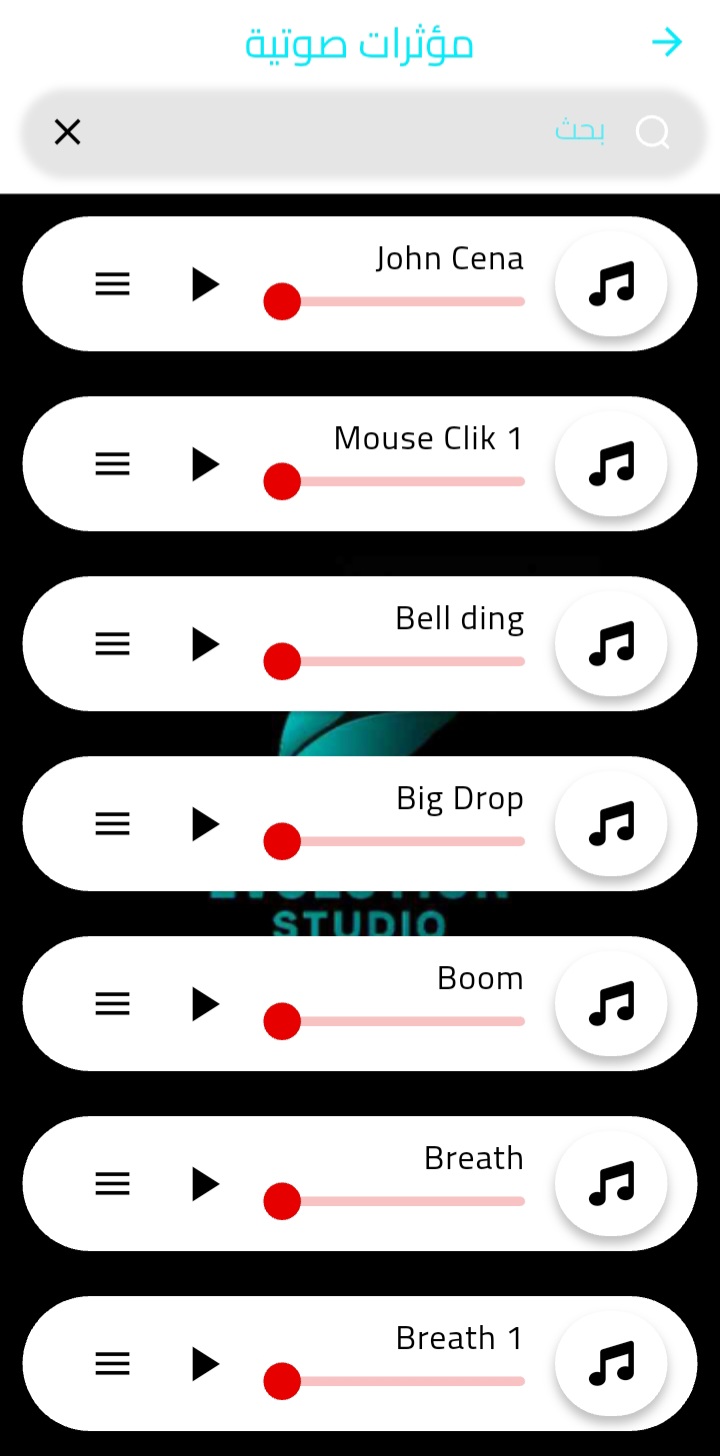720x1456 pixels.
Task: Play the Big Drop effect
Action: (x=205, y=824)
